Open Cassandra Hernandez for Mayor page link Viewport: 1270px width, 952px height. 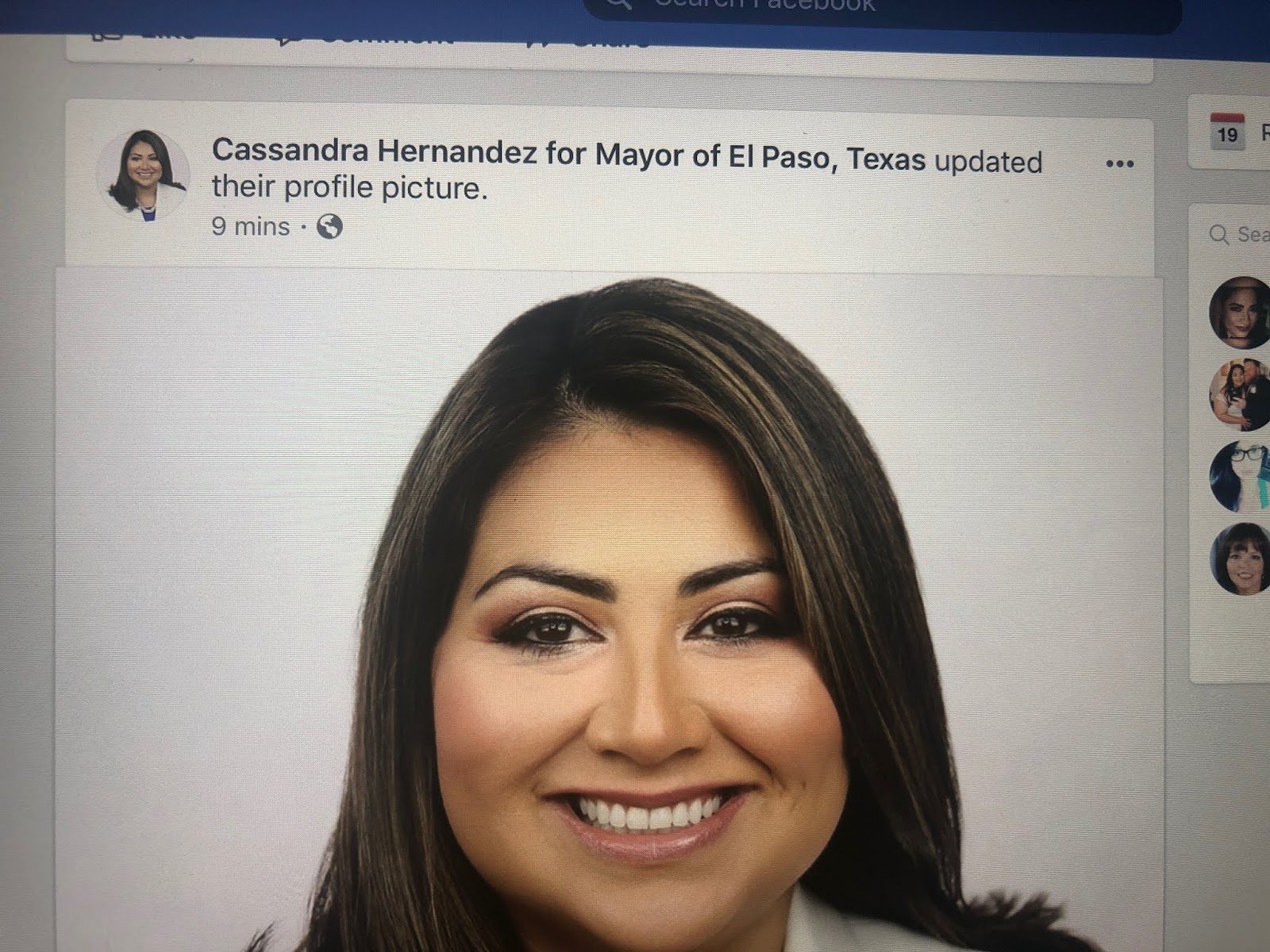pos(568,155)
